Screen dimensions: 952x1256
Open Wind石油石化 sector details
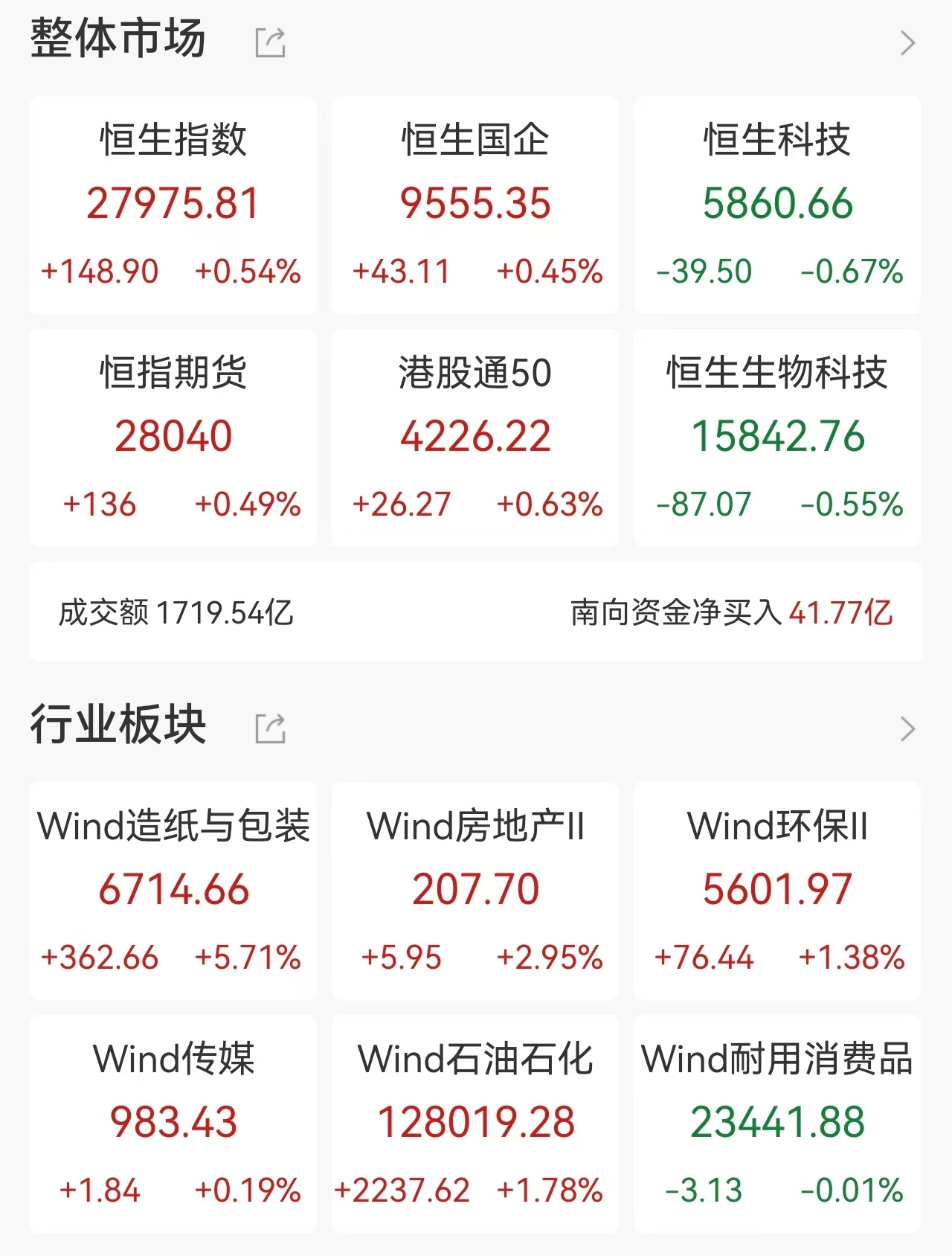coord(475,1124)
